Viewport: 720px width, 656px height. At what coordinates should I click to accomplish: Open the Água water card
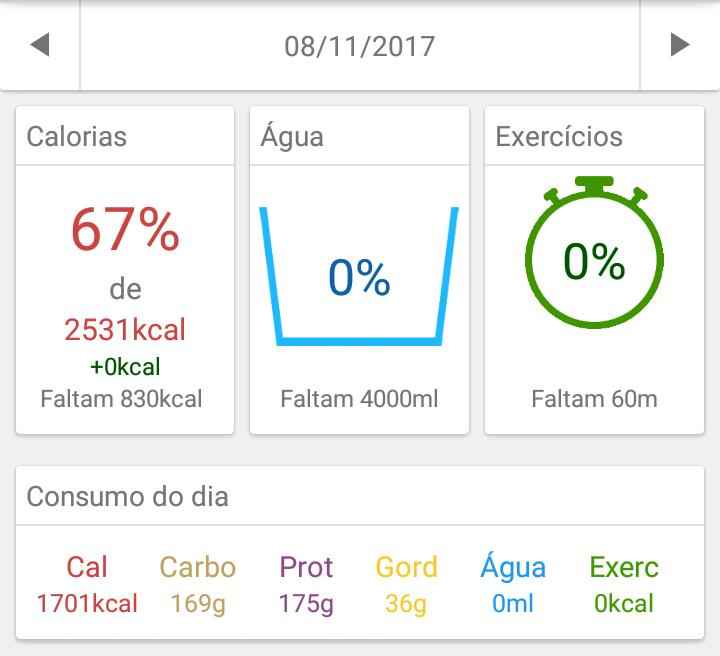coord(359,270)
